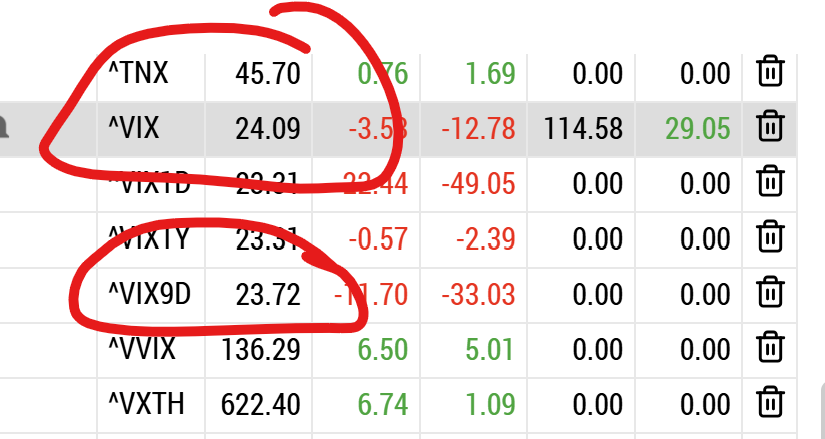Image resolution: width=825 pixels, height=439 pixels.
Task: Open the ^VIX9D quote row
Action: 149,294
